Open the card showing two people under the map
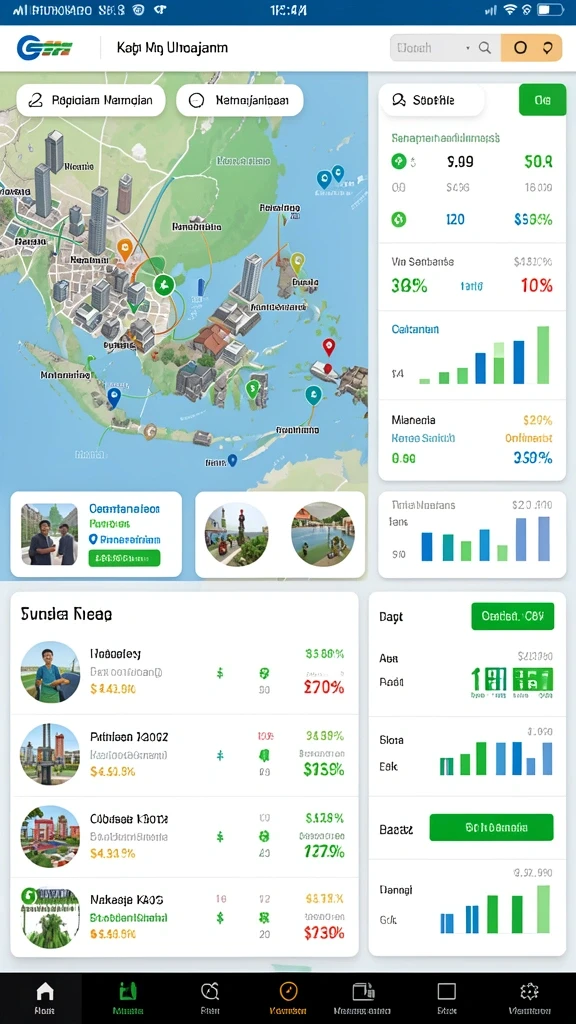 (x=96, y=534)
